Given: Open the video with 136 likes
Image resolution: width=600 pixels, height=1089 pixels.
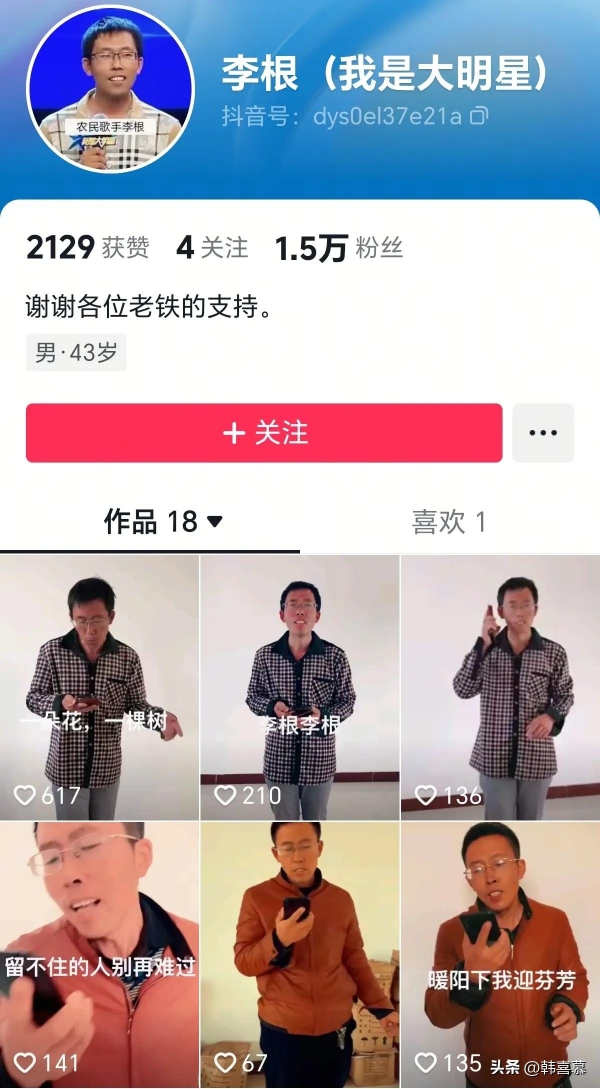Looking at the screenshot, I should click(x=501, y=687).
